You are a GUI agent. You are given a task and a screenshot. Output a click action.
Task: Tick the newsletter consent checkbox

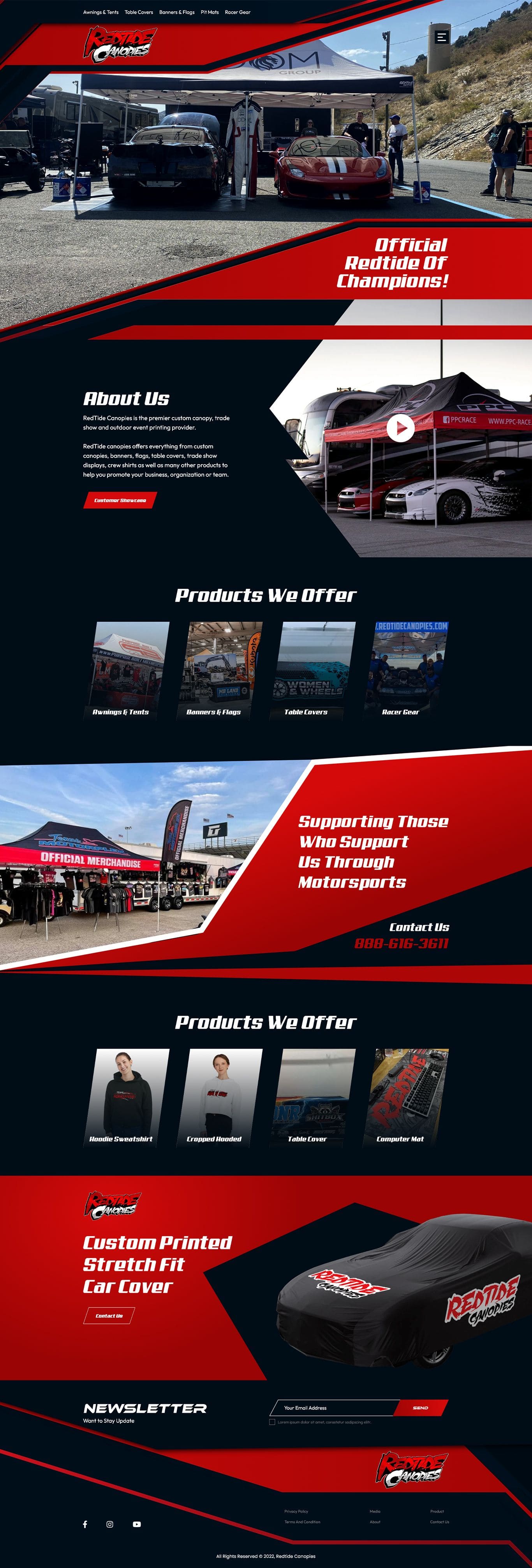click(272, 1422)
